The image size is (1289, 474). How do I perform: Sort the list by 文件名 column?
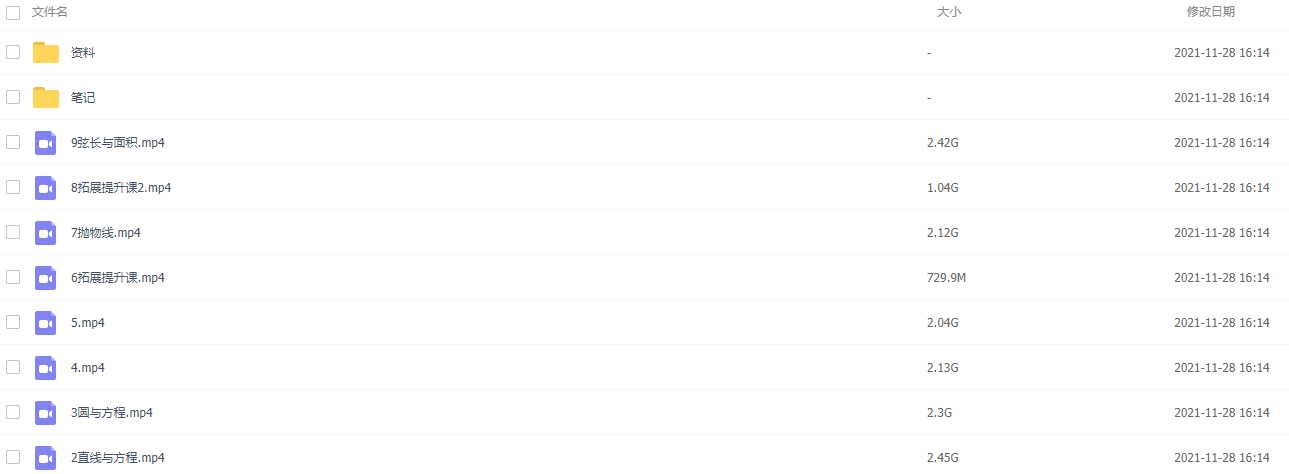point(50,12)
